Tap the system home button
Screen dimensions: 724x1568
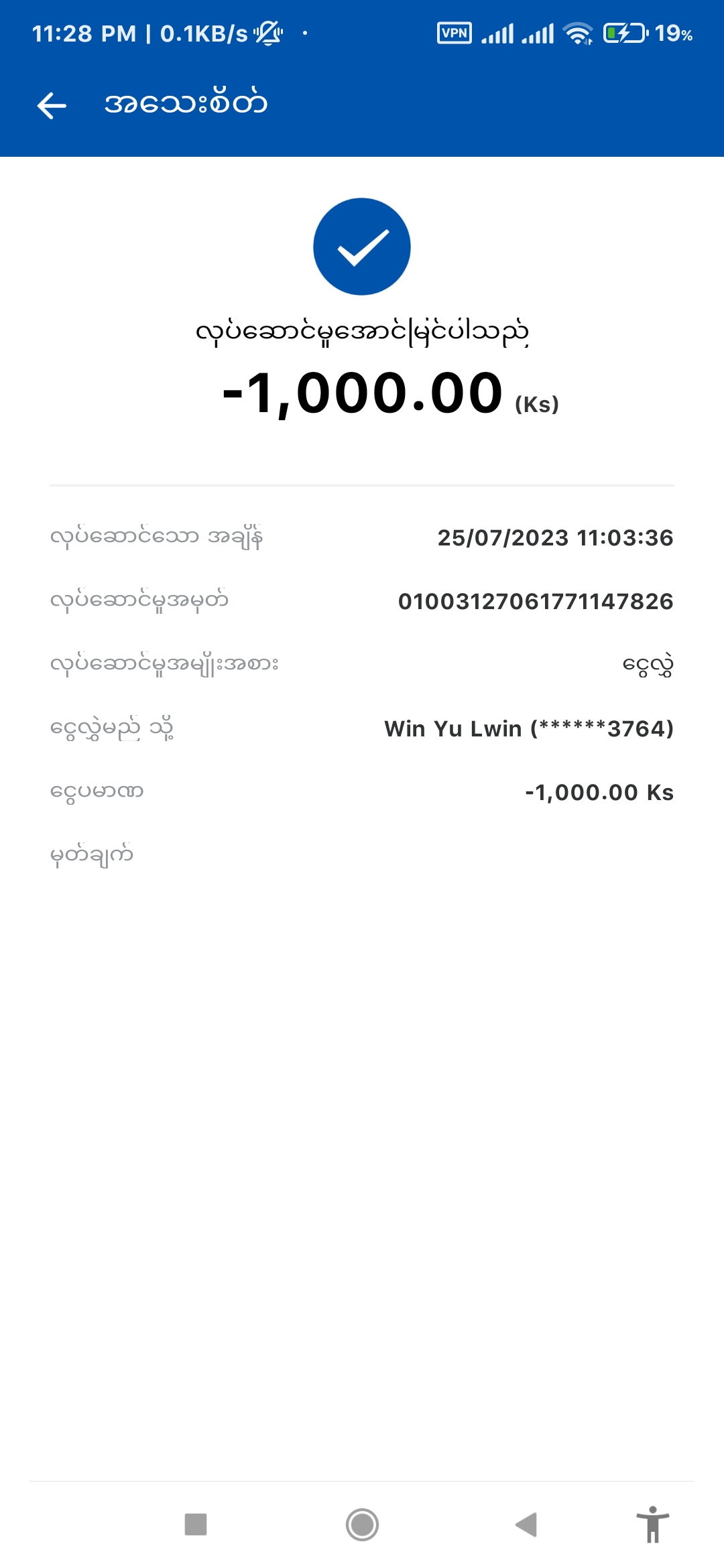362,1524
